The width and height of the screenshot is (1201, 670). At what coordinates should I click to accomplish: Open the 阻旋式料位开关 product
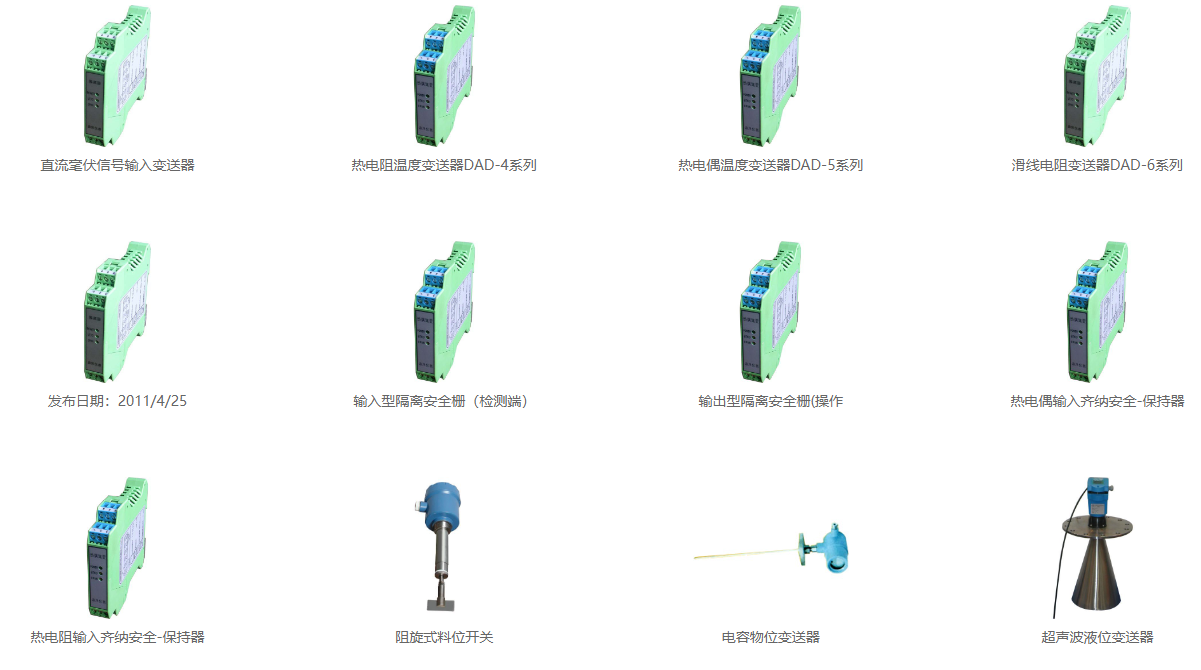[444, 637]
